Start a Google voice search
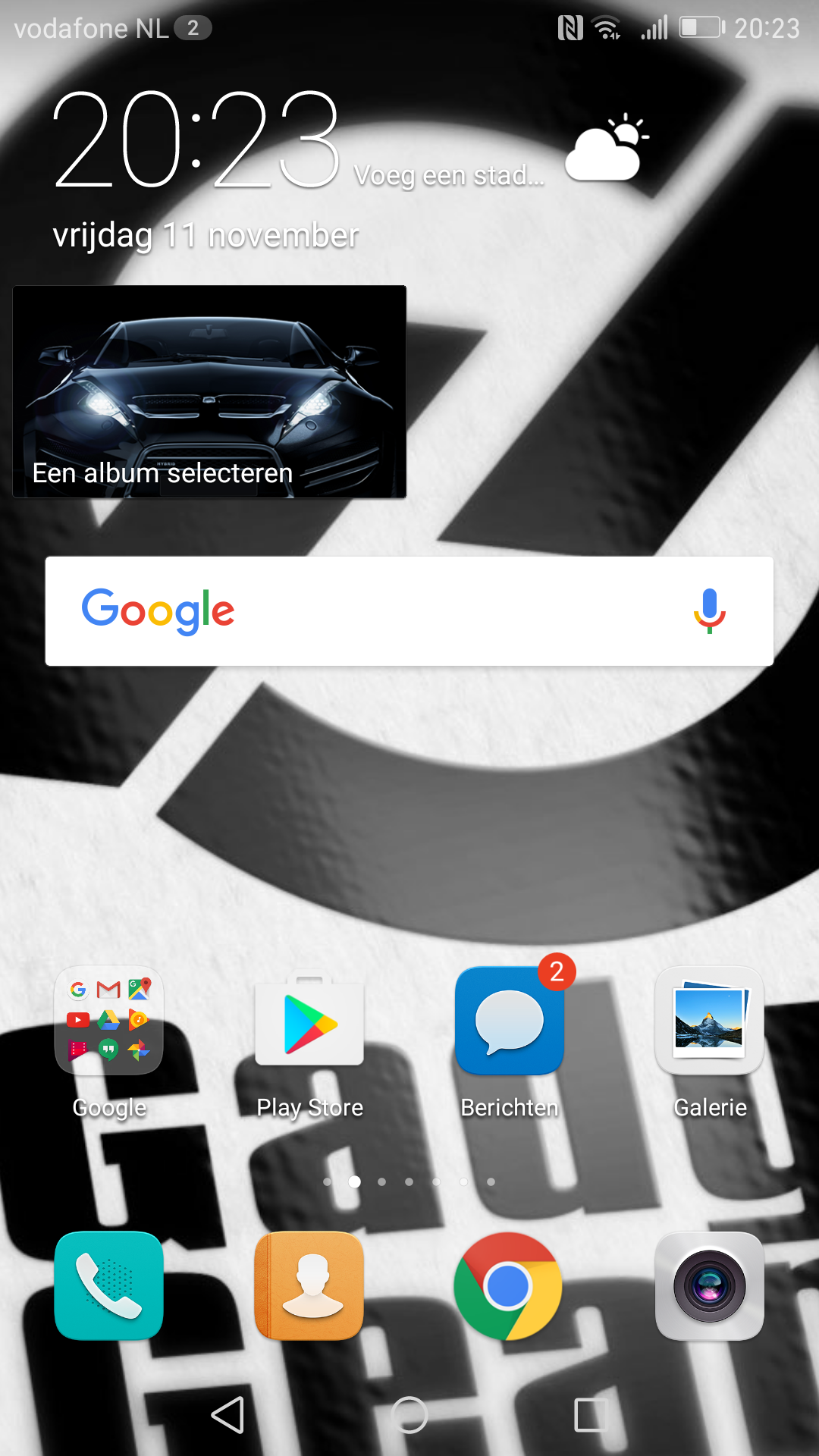Image resolution: width=819 pixels, height=1456 pixels. pyautogui.click(x=710, y=611)
